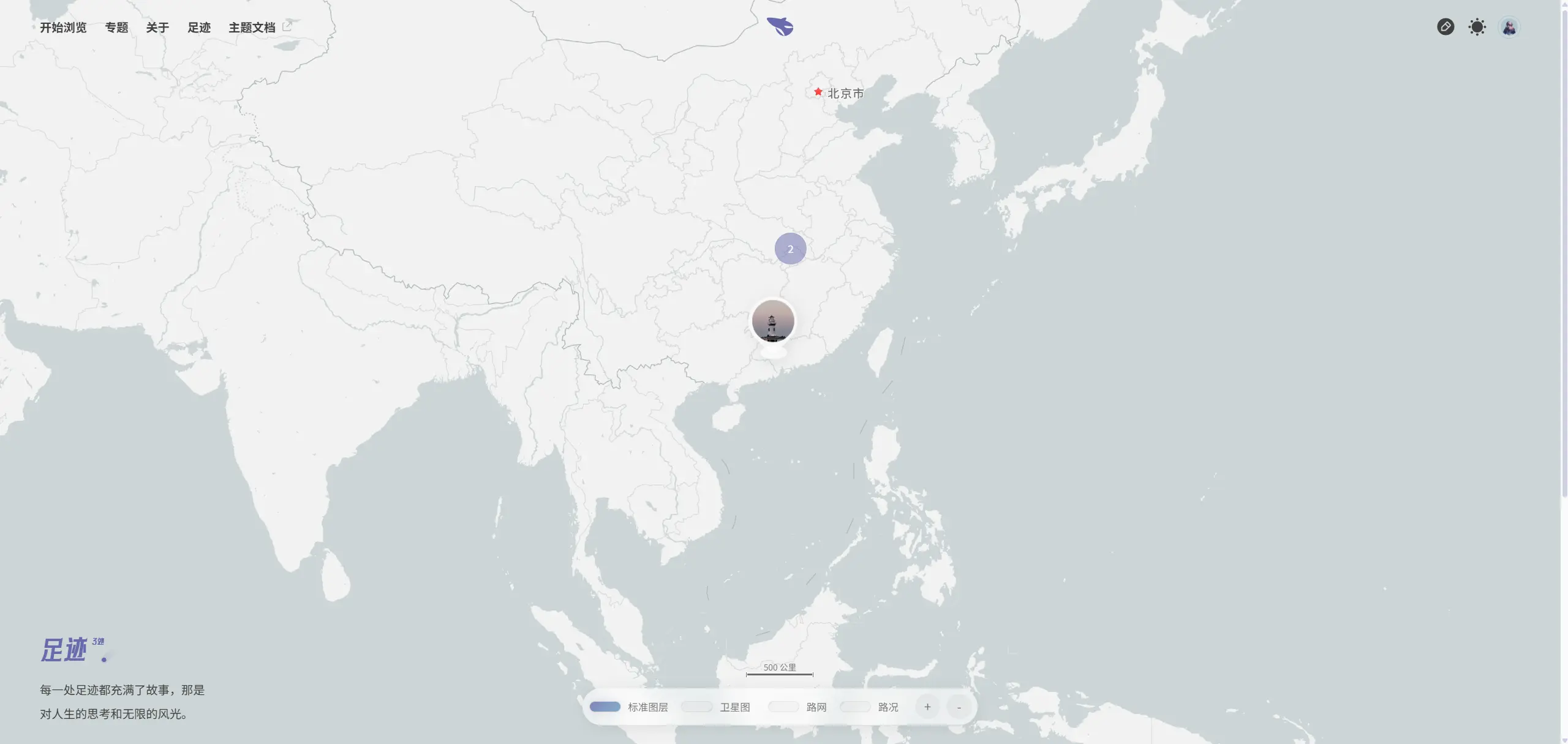
Task: Go to the 专题 section
Action: pyautogui.click(x=116, y=28)
